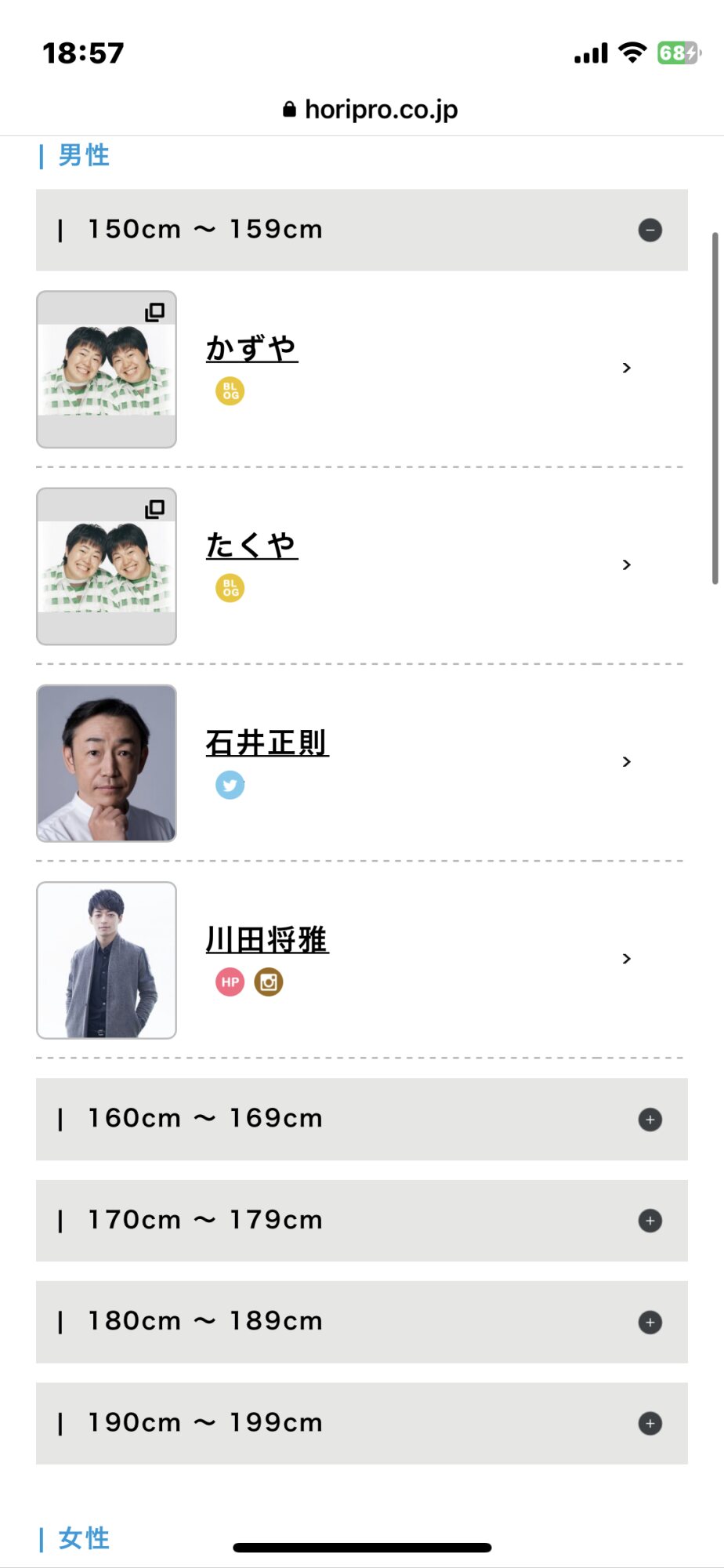This screenshot has width=724, height=1568.
Task: Expand the 170cm ～ 179cm section
Action: tap(362, 1221)
